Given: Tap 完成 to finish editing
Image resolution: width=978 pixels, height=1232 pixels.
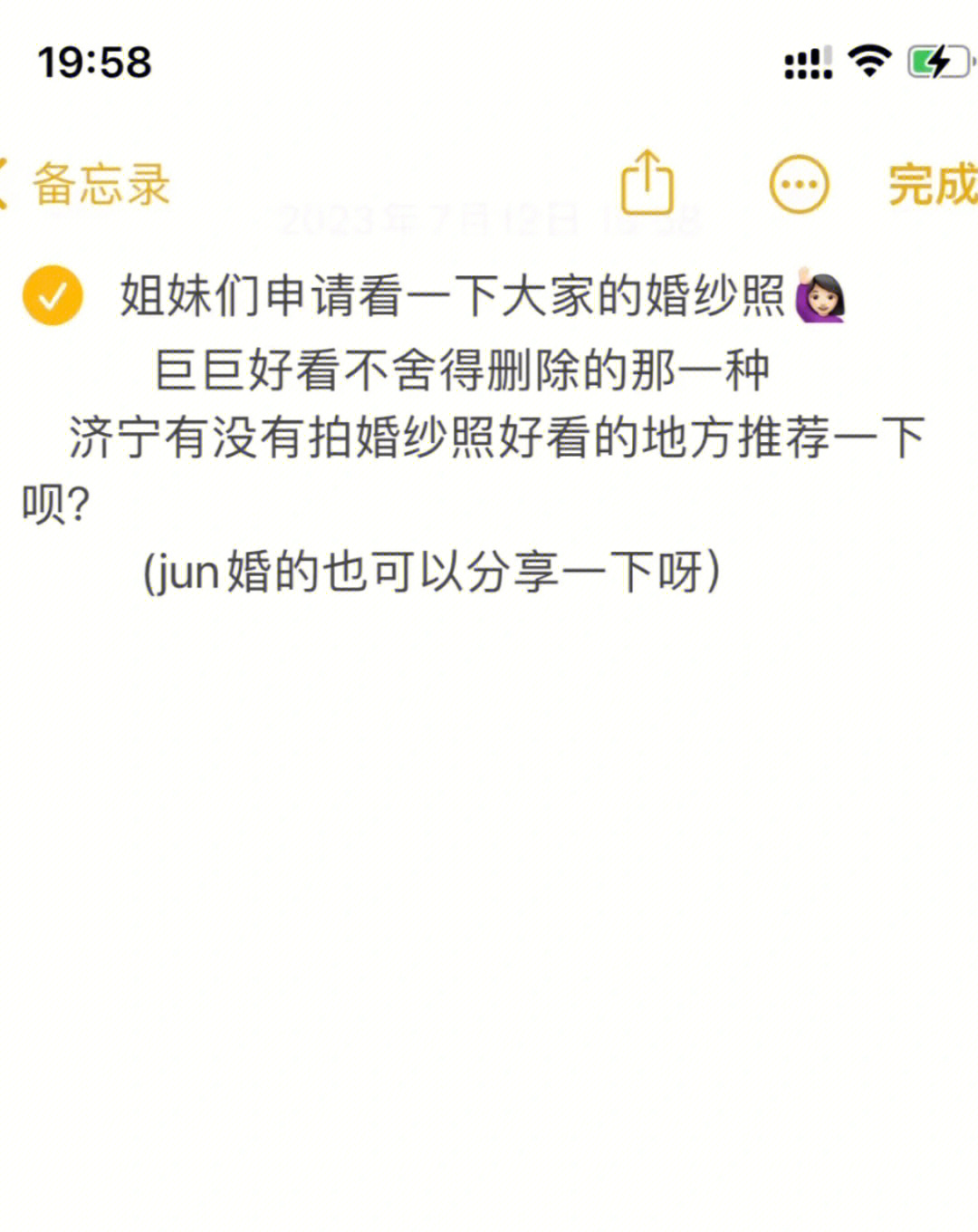Looking at the screenshot, I should tap(931, 185).
